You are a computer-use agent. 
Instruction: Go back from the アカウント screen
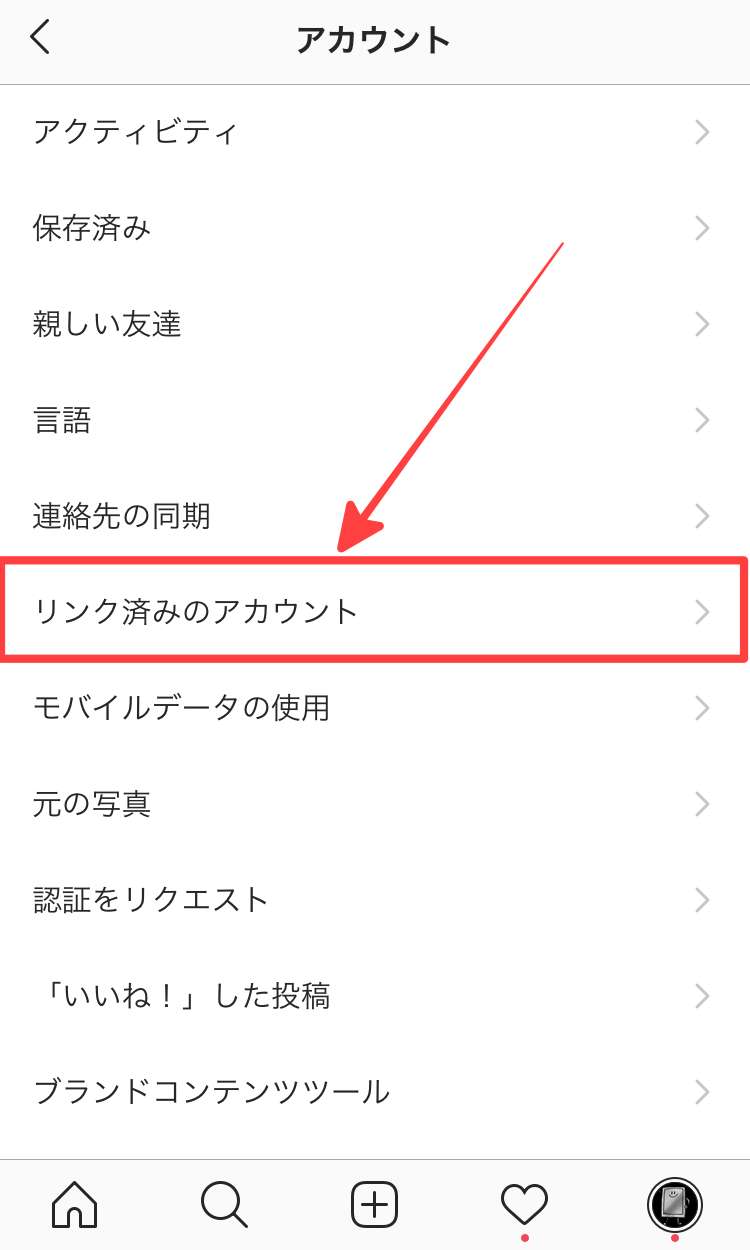coord(40,39)
